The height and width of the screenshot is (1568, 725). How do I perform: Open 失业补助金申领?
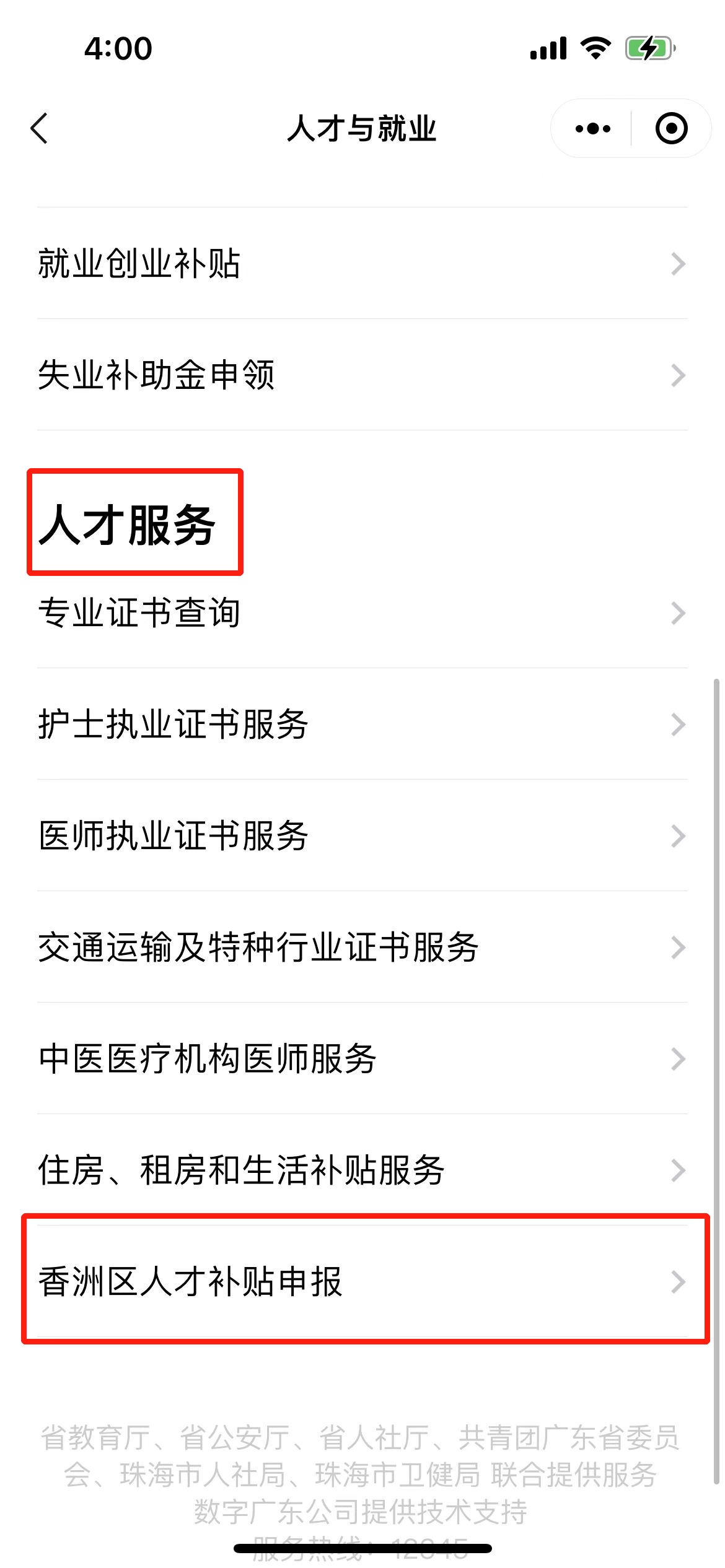coord(362,375)
